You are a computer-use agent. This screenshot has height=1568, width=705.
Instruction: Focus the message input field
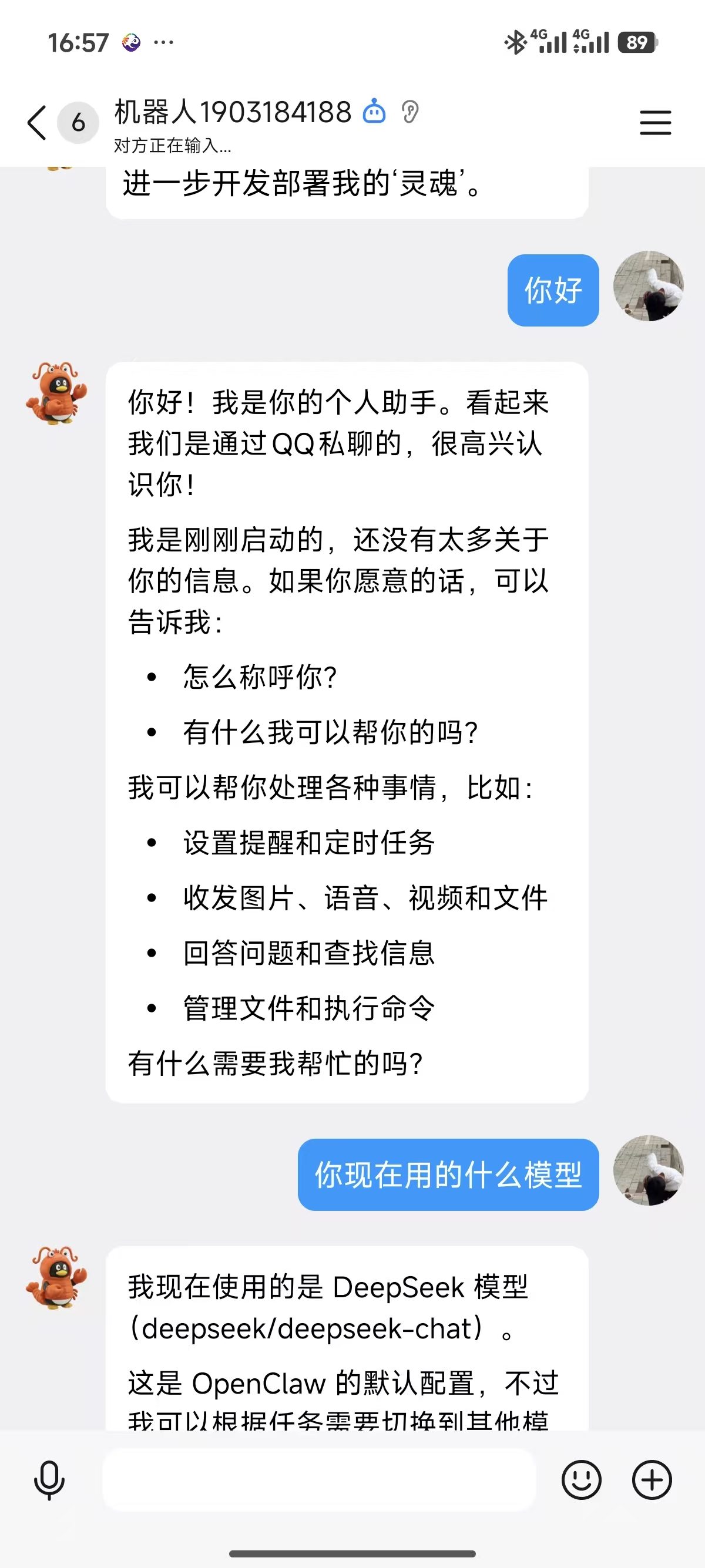pyautogui.click(x=319, y=1480)
